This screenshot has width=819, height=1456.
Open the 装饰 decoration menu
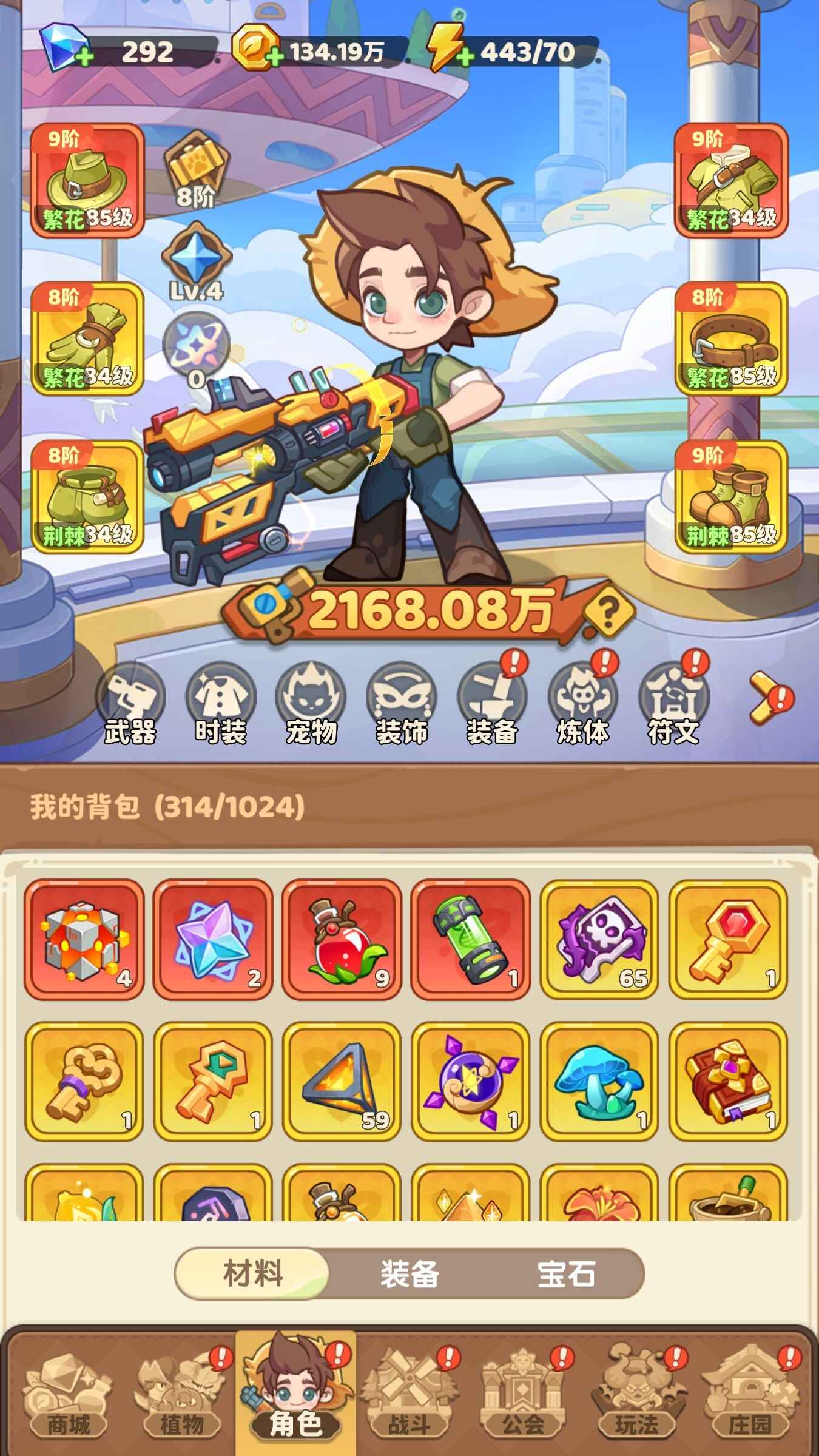click(401, 704)
